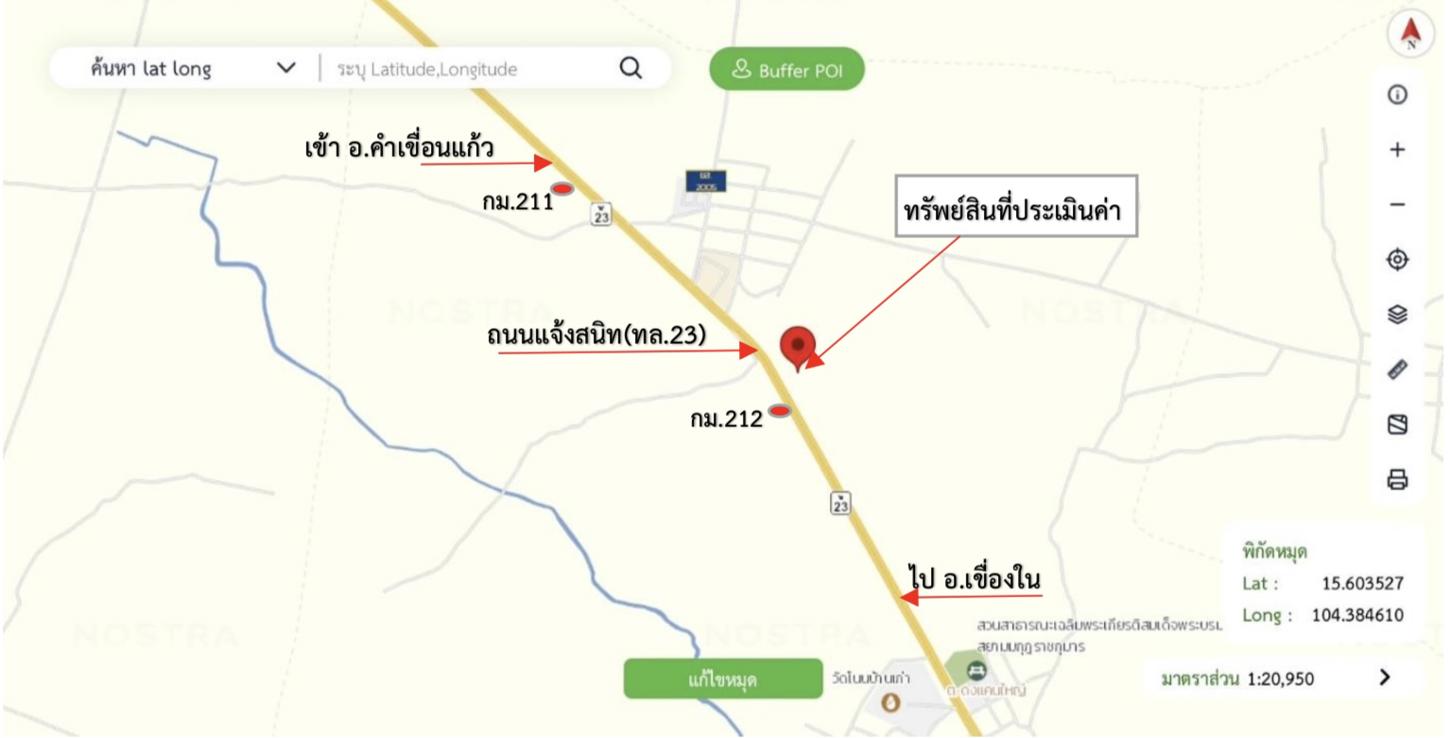Focus the Latitude,Longitude input field
The height and width of the screenshot is (738, 1450).
[470, 69]
